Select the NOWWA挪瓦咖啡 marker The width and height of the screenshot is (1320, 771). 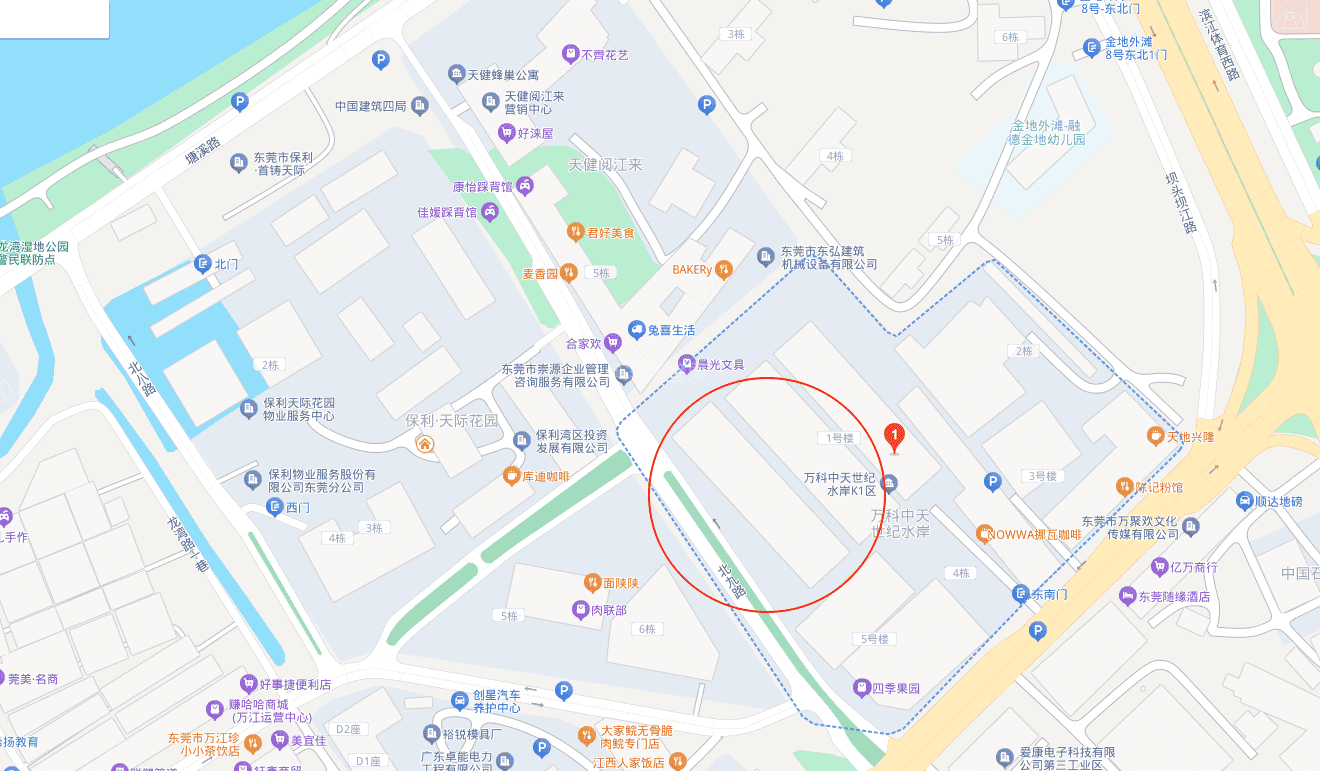click(x=984, y=534)
